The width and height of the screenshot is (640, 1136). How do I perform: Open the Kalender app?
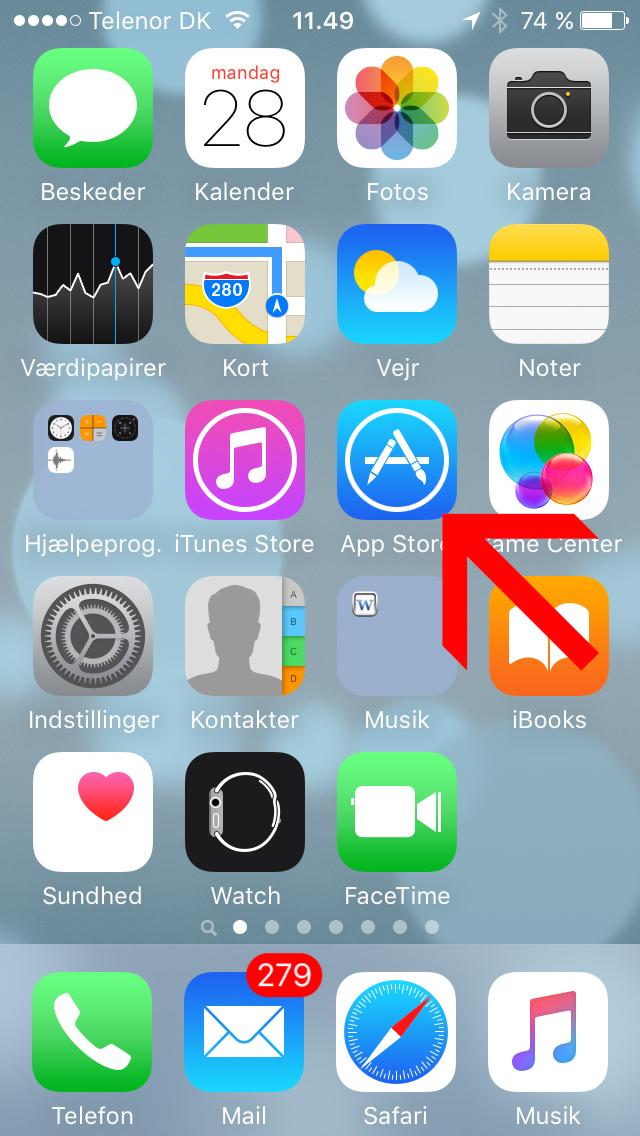click(x=245, y=108)
